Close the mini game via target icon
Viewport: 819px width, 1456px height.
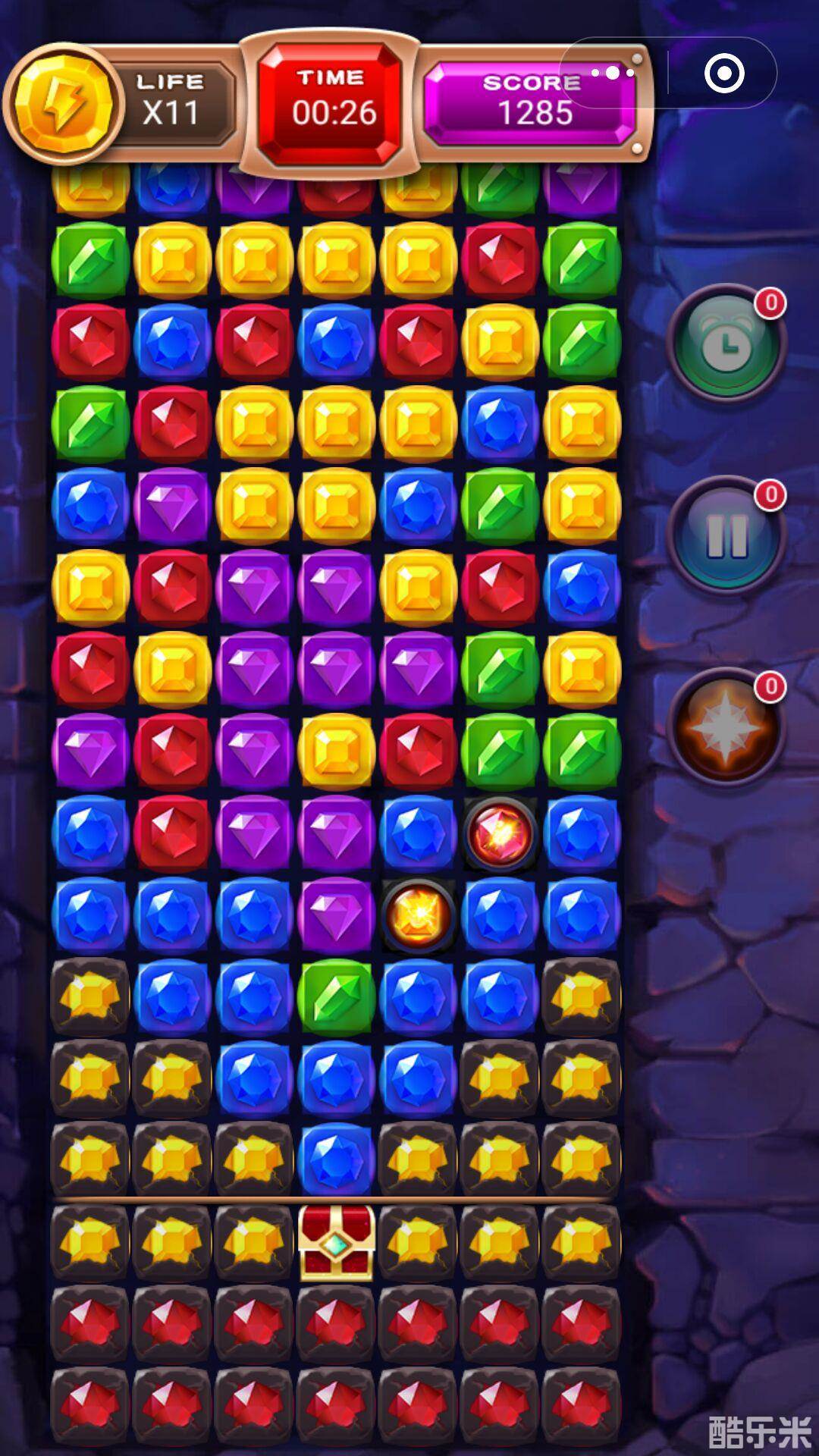tap(723, 73)
